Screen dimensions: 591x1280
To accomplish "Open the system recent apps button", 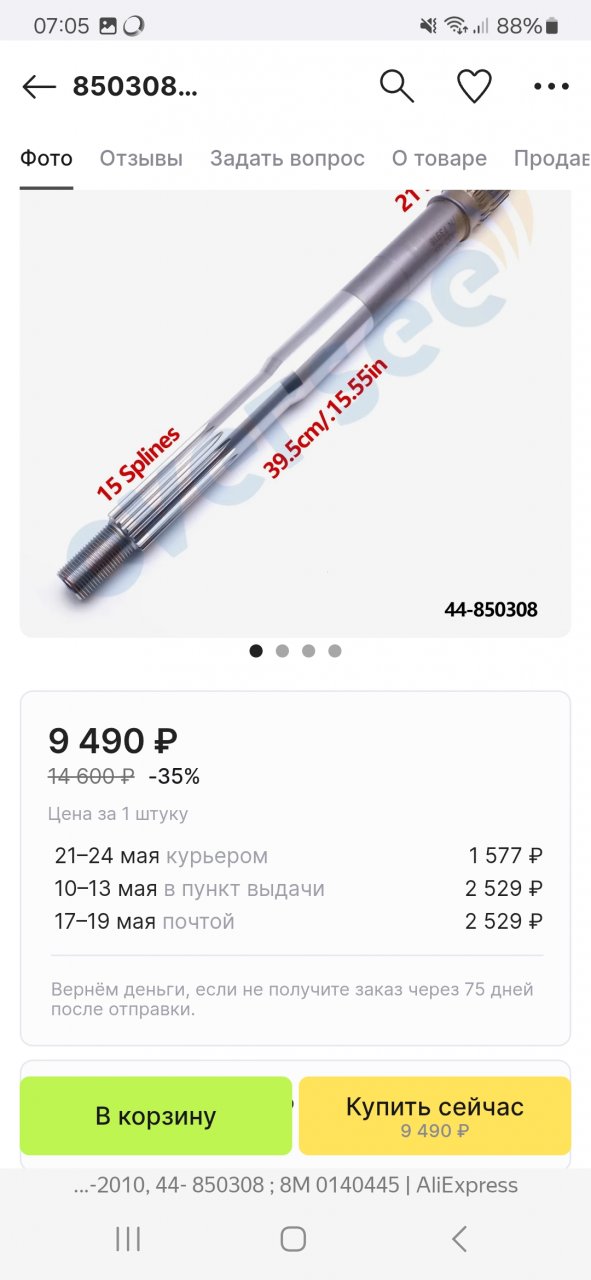I will pos(128,1240).
